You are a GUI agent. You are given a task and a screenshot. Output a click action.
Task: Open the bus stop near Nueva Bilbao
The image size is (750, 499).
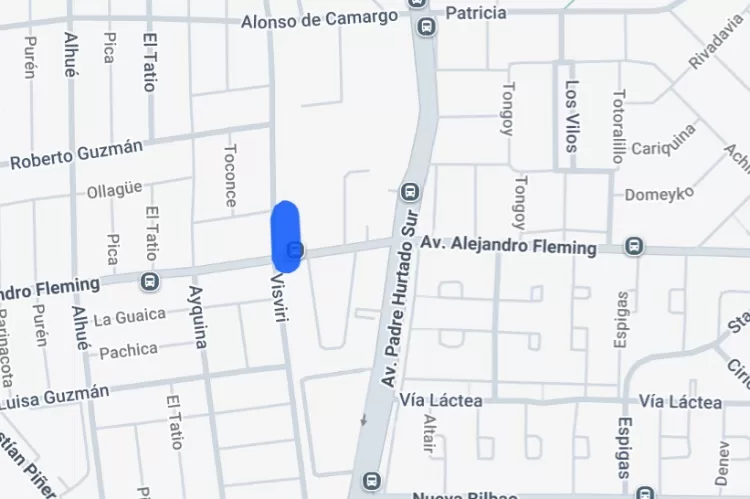[x=372, y=481]
